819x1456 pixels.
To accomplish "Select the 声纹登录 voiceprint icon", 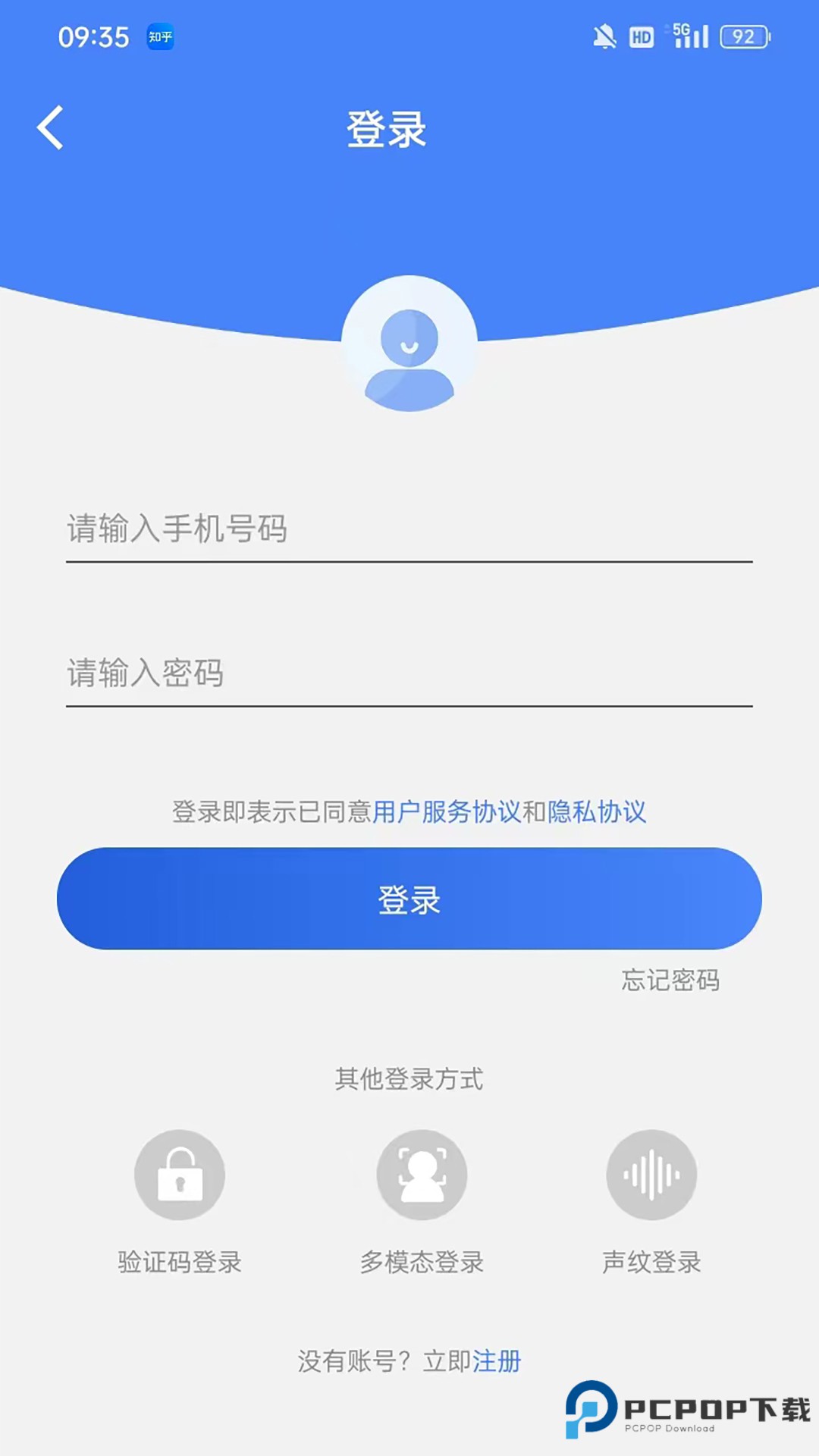I will [x=652, y=1173].
